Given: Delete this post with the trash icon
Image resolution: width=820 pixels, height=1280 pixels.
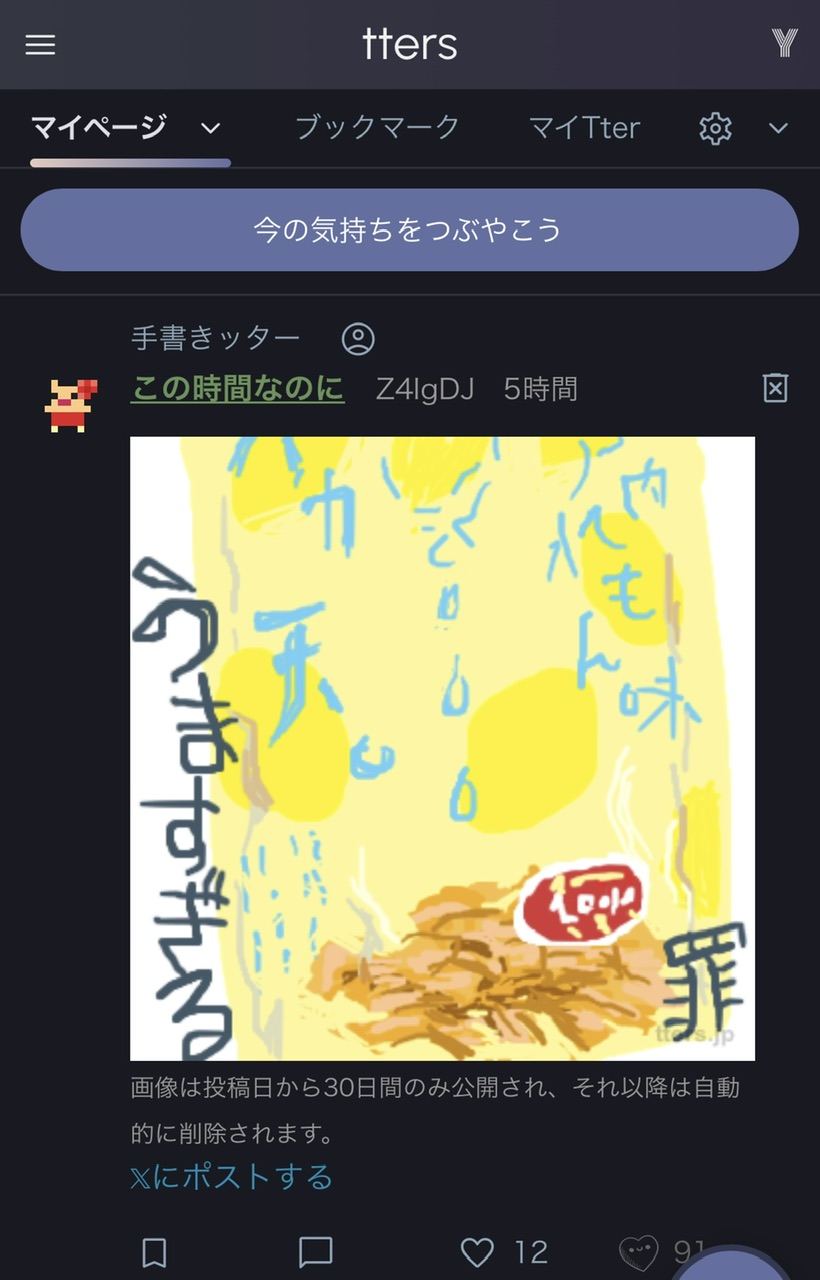Looking at the screenshot, I should pyautogui.click(x=776, y=388).
